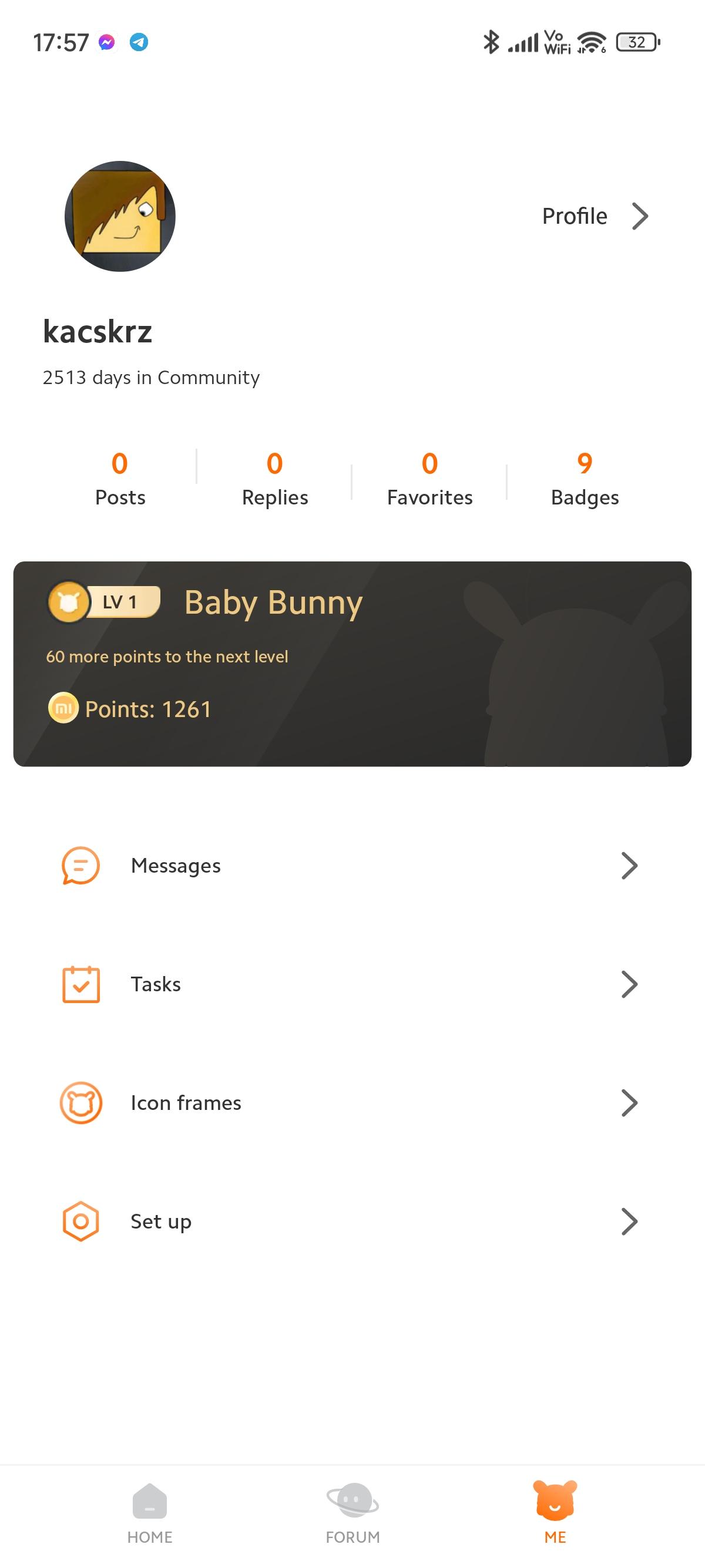The width and height of the screenshot is (705, 1568).
Task: Open the Baby Bunny level card
Action: [352, 664]
